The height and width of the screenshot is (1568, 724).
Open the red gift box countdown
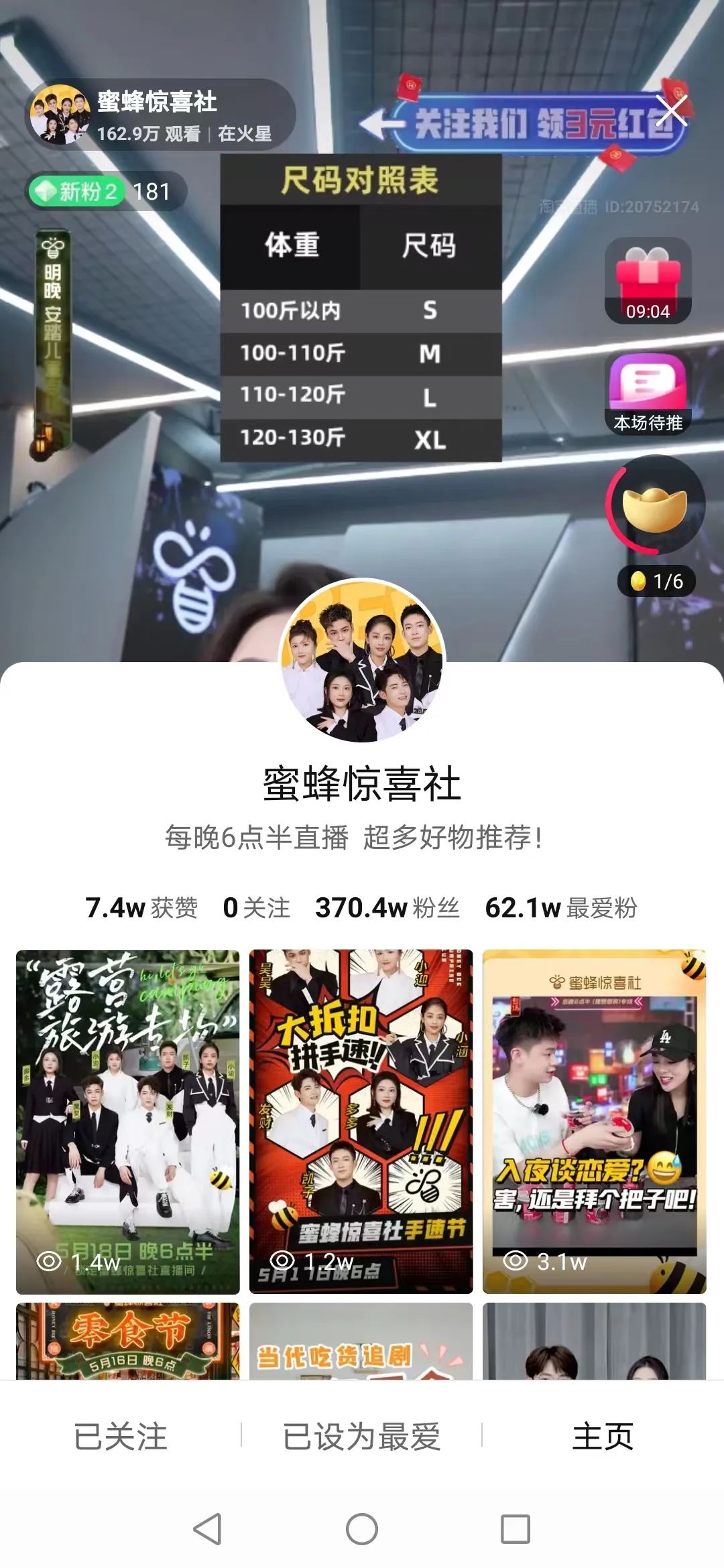click(x=648, y=281)
